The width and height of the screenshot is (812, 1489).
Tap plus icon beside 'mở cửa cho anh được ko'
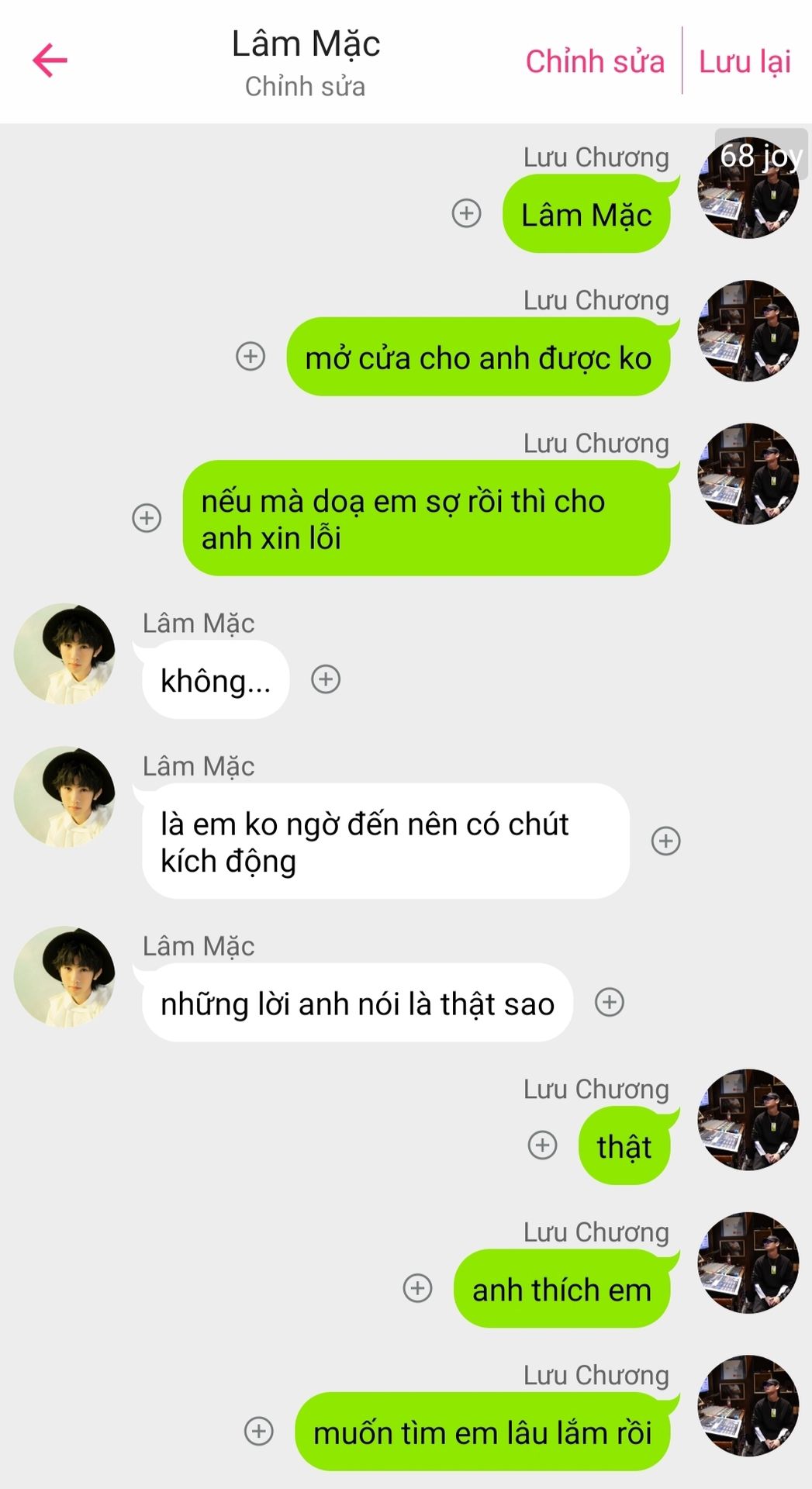251,356
